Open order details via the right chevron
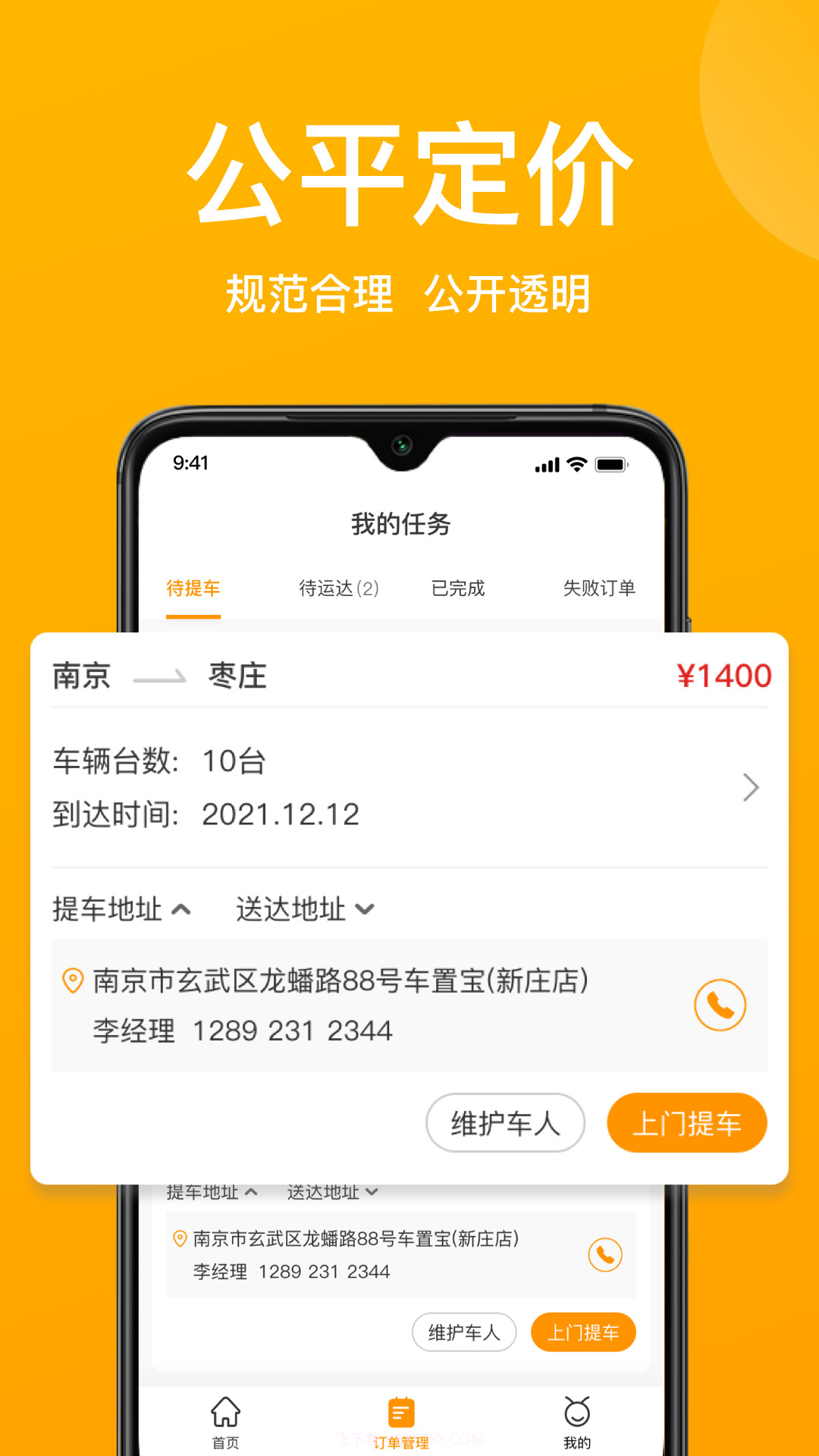The image size is (819, 1456). click(x=752, y=787)
